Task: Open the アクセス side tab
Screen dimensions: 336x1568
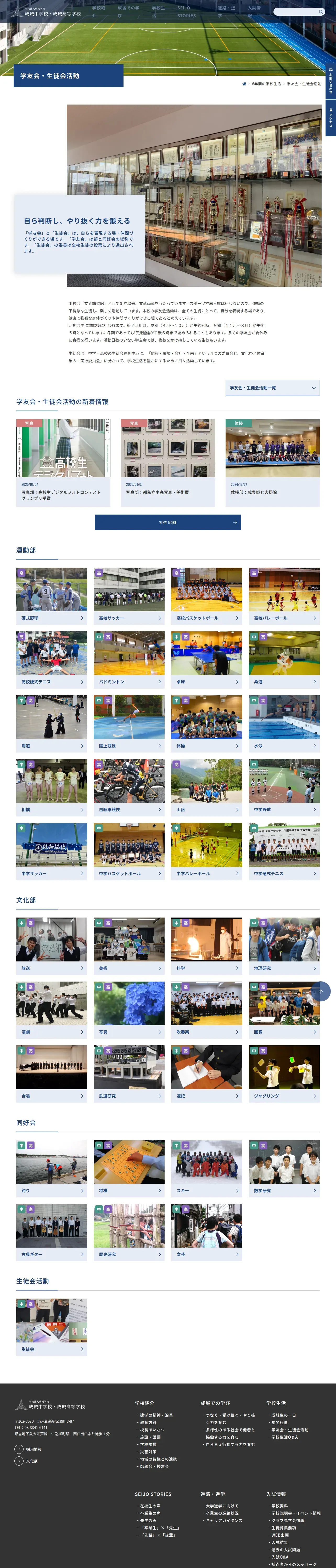Action: (331, 118)
